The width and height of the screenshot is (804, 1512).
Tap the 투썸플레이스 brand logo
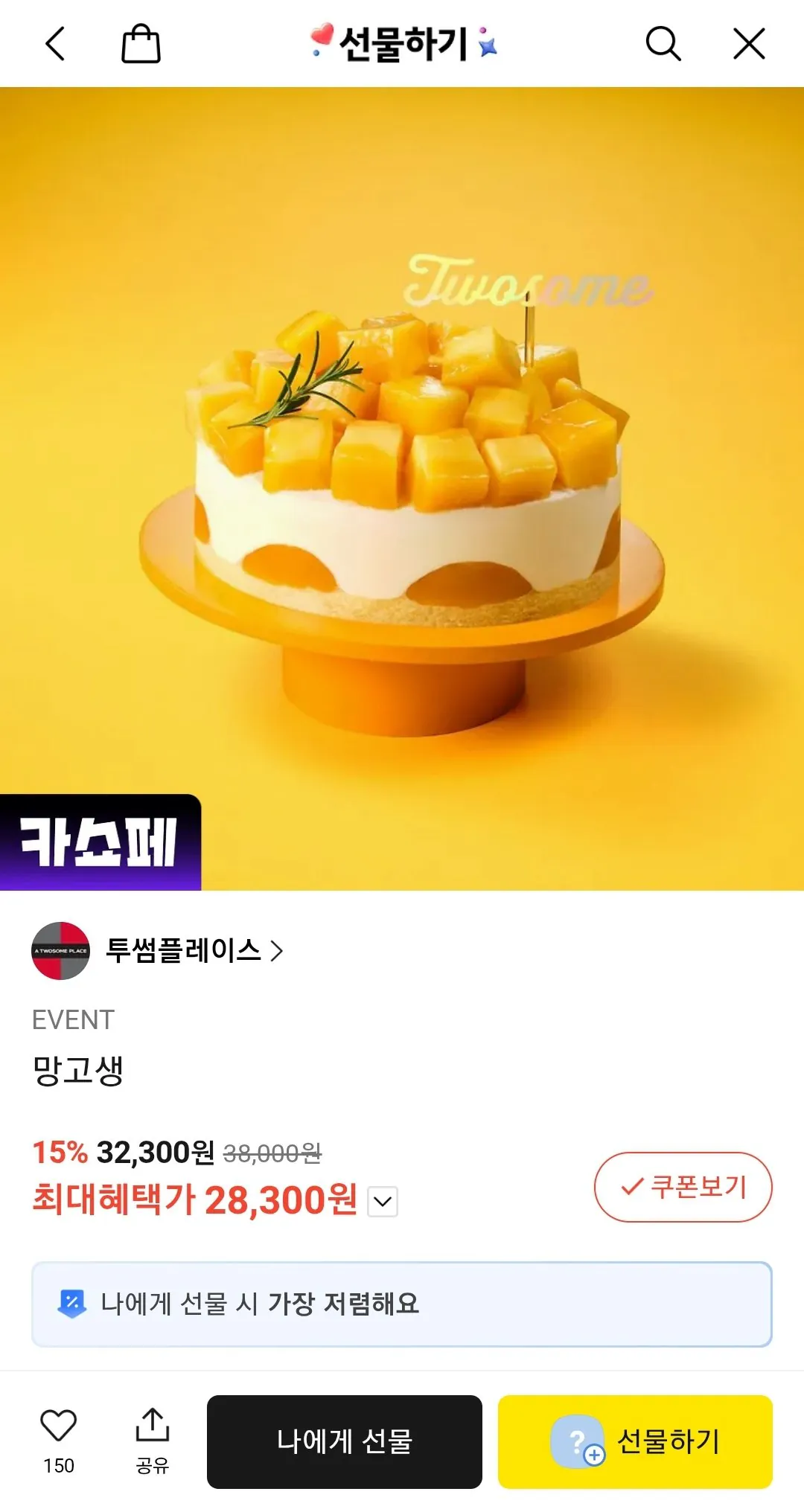tap(60, 951)
